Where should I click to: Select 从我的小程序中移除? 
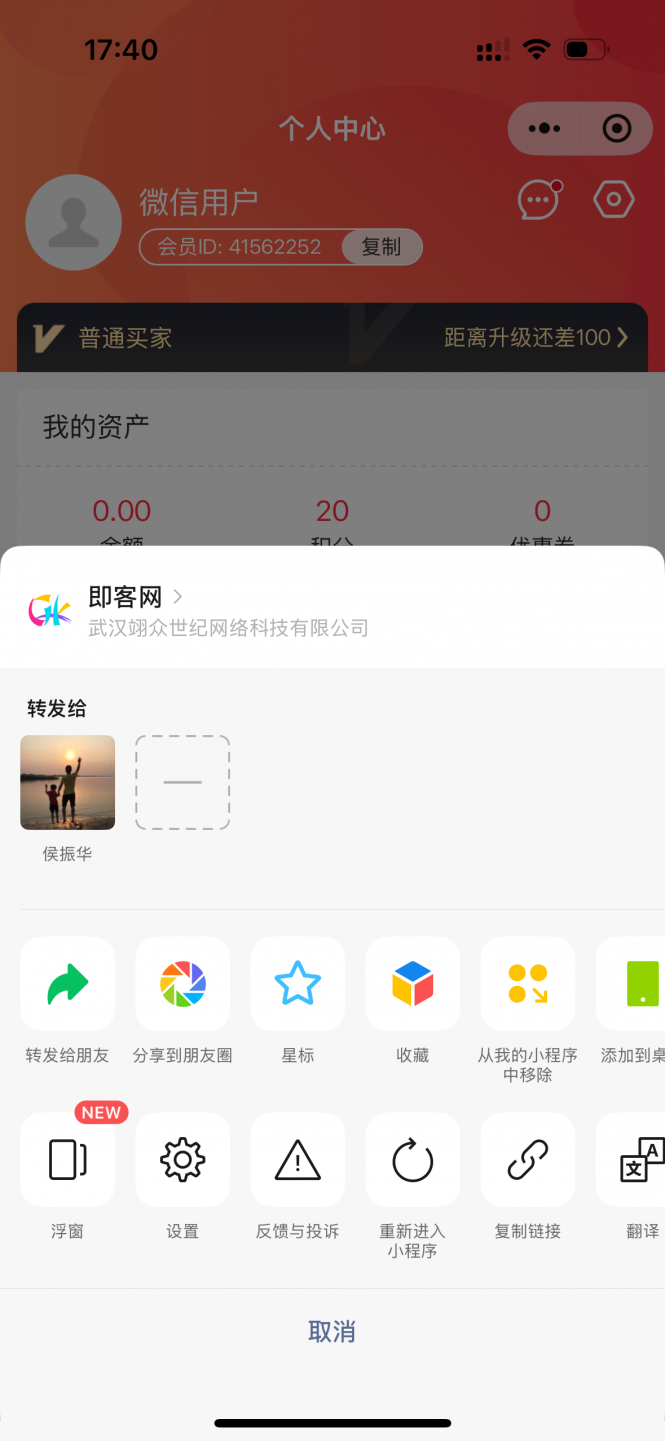click(528, 984)
